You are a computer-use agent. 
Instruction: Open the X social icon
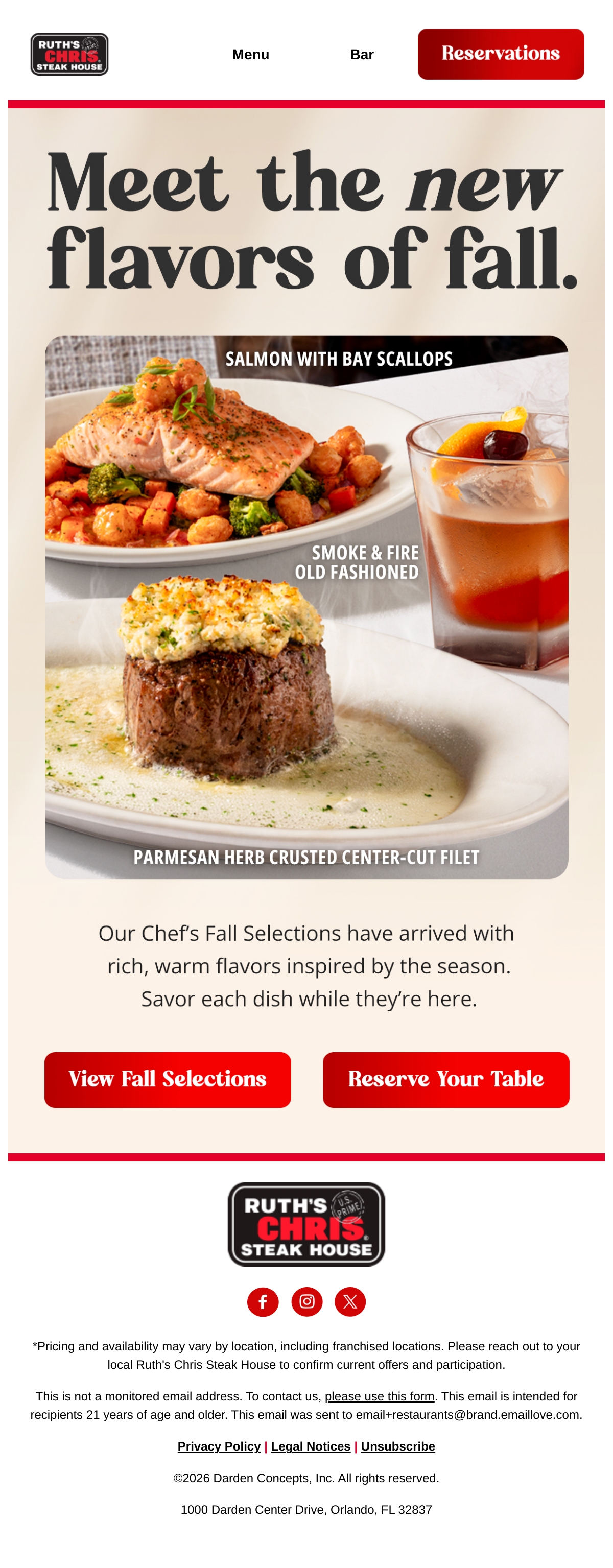(x=350, y=1301)
